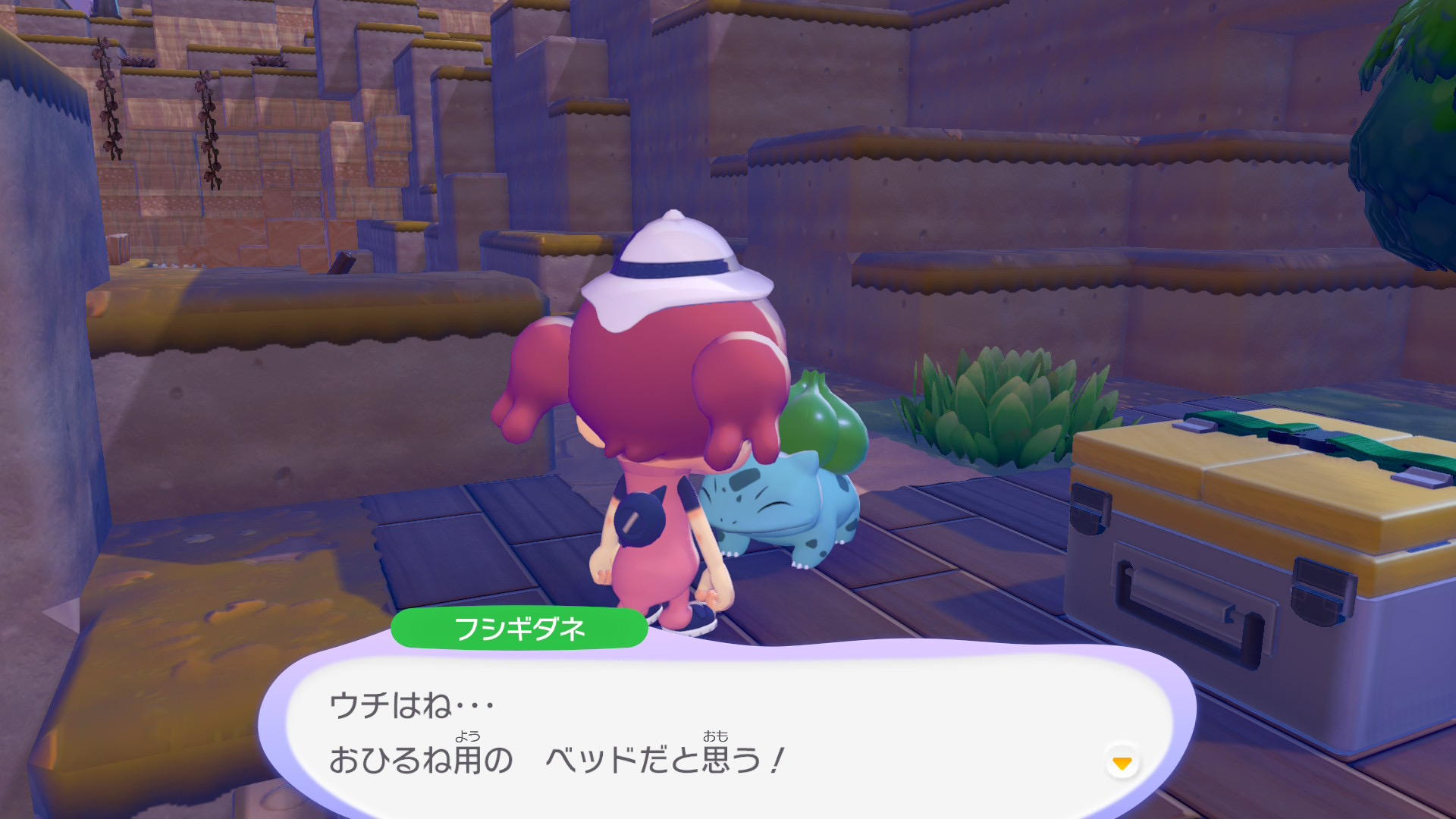Tap the orange arrow to advance dialogue

(x=1122, y=762)
